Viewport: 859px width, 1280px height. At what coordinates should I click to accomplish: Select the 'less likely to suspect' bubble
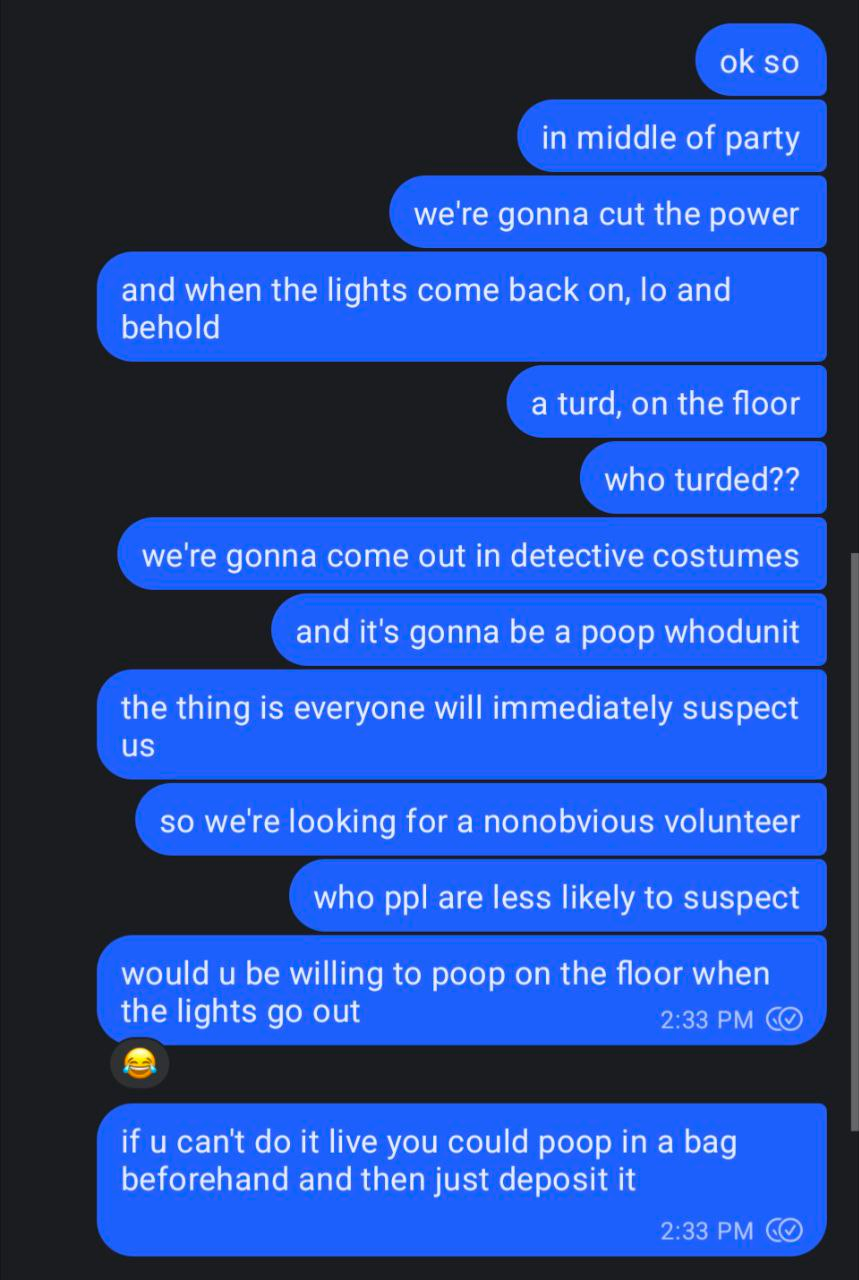tap(557, 897)
